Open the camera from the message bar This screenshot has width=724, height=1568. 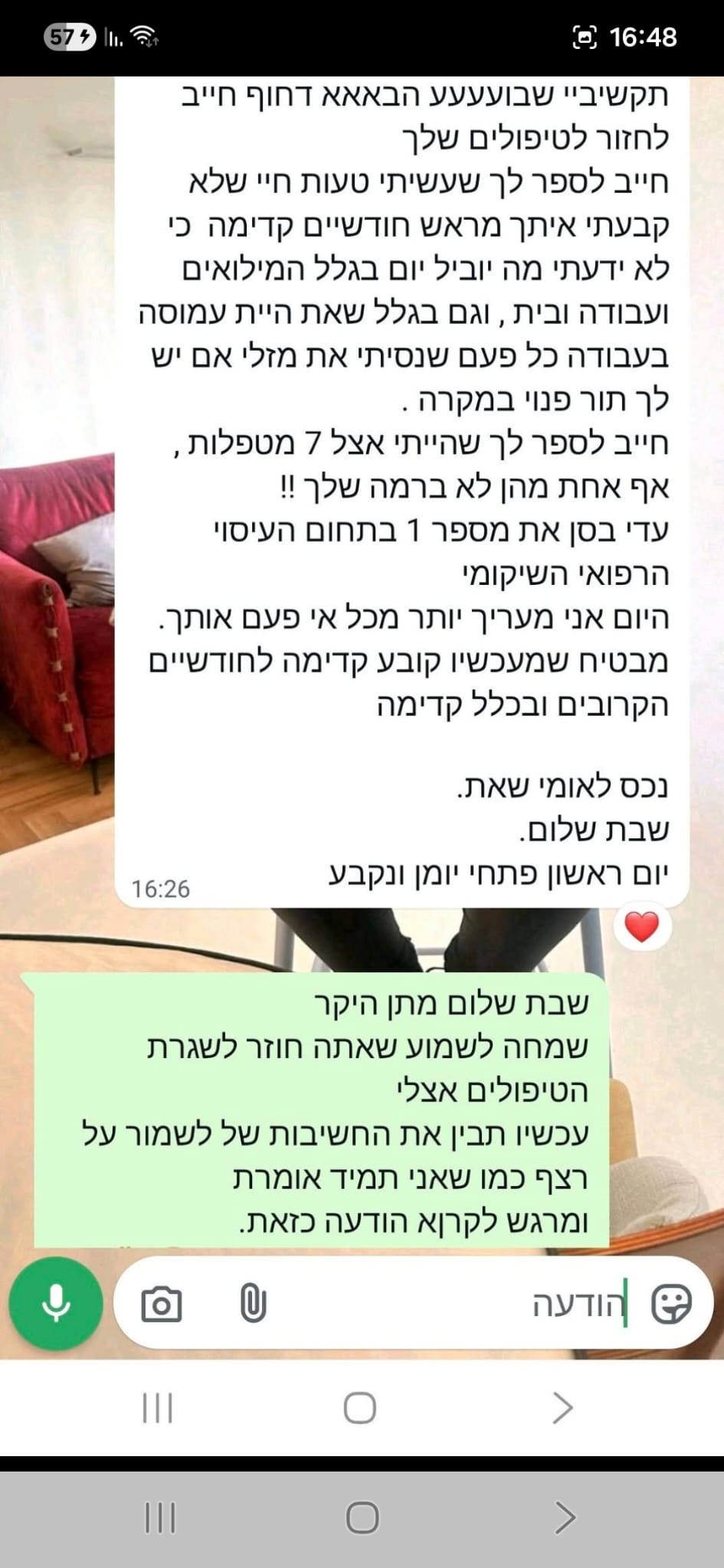click(162, 1304)
